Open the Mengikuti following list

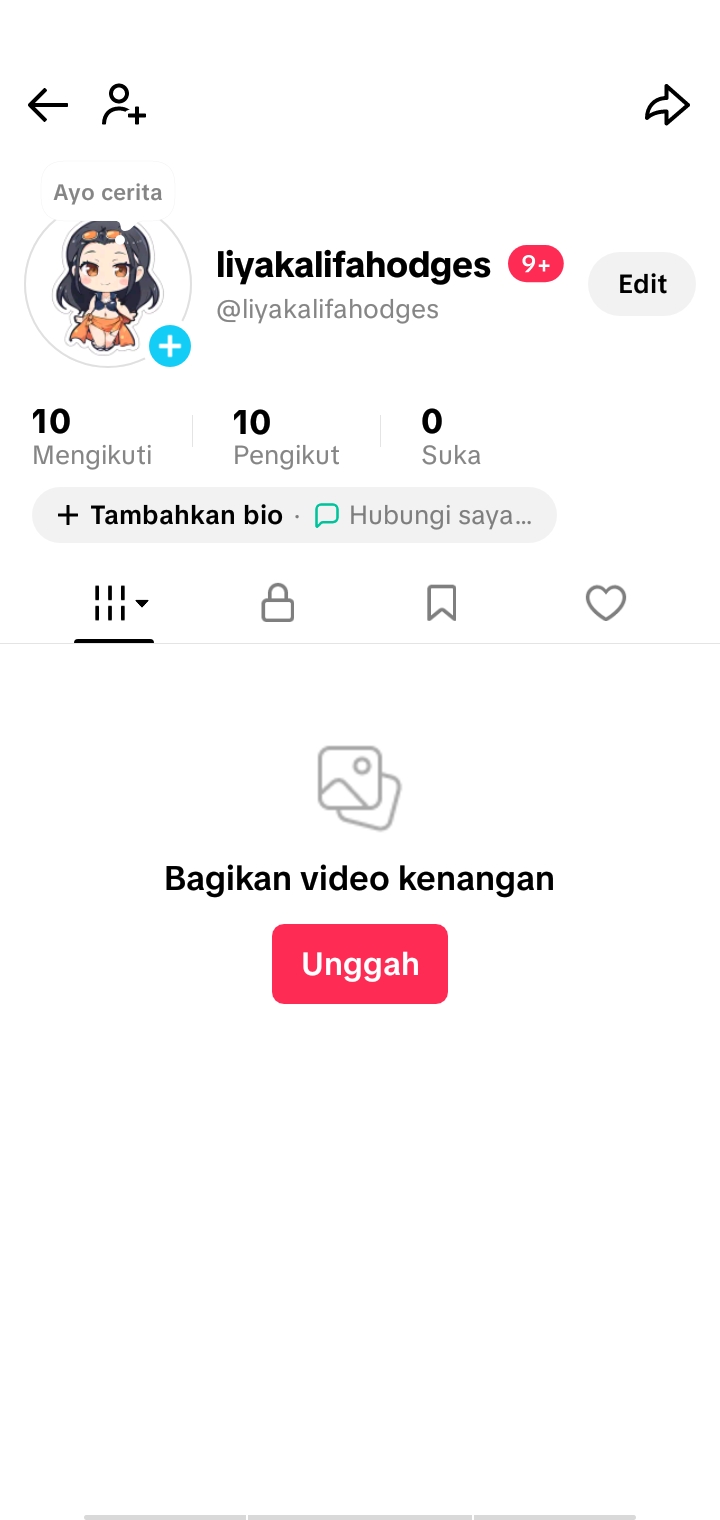coord(92,438)
